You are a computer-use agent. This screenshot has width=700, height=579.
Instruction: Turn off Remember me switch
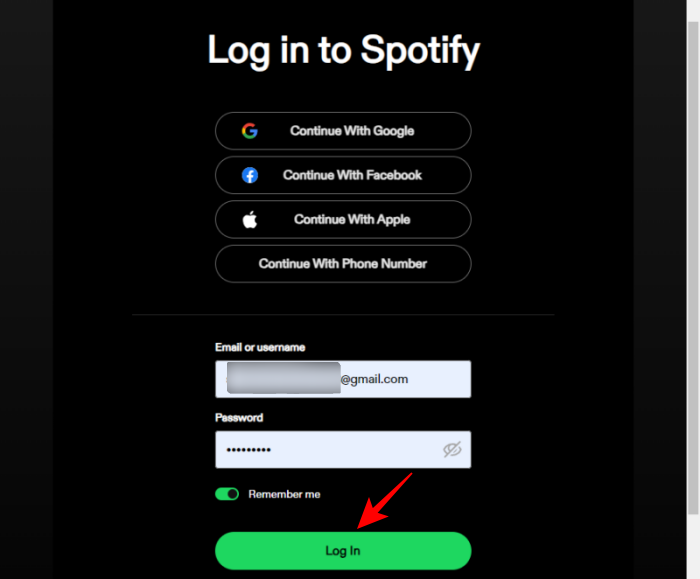coord(227,494)
